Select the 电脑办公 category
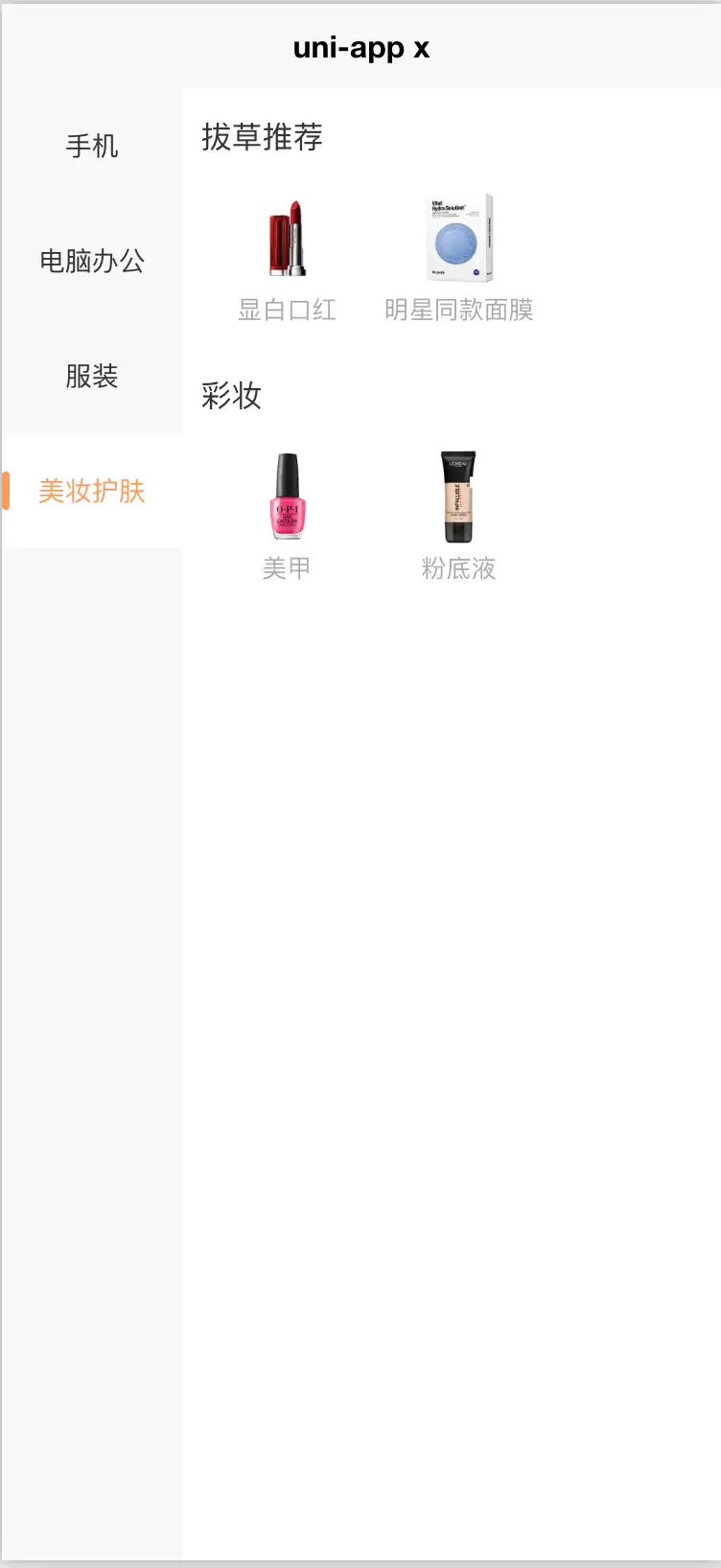 [92, 261]
